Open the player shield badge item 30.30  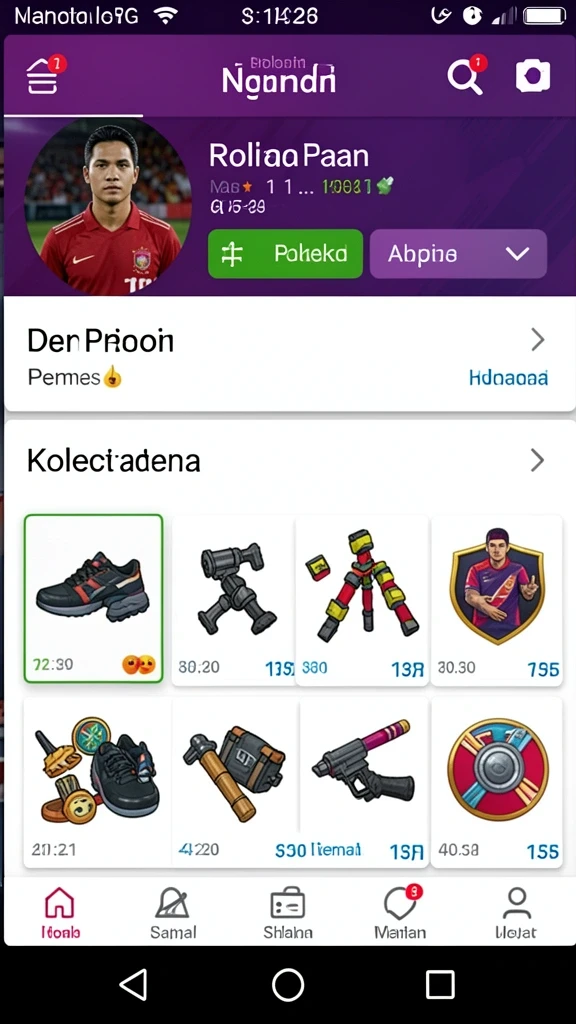pos(496,600)
